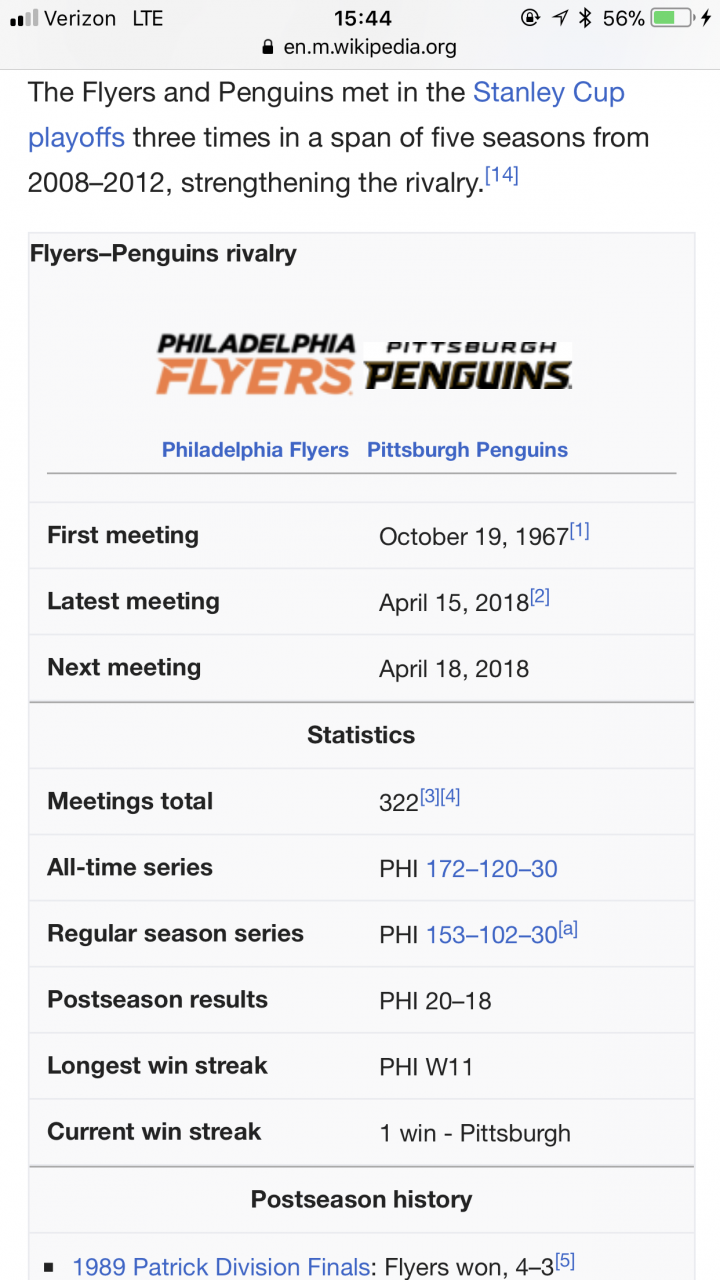This screenshot has height=1280, width=720.
Task: Open reference 5 after Flyers won, 4–3
Action: (565, 1260)
